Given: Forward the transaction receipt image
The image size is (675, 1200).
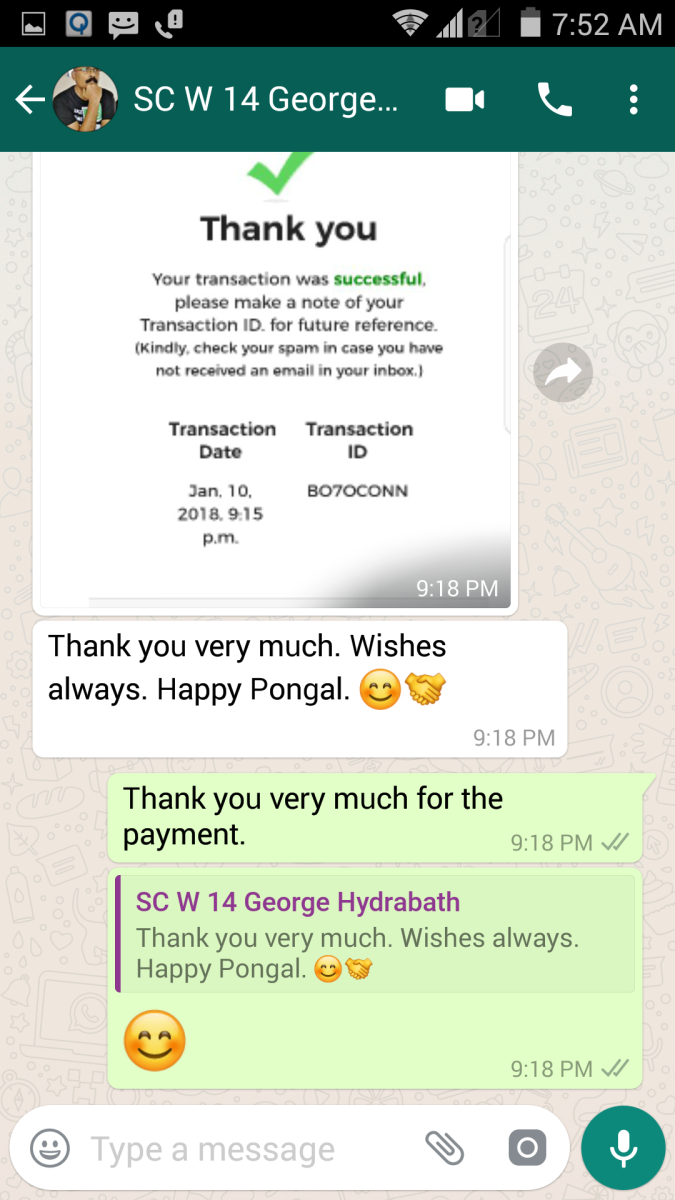Looking at the screenshot, I should tap(563, 374).
